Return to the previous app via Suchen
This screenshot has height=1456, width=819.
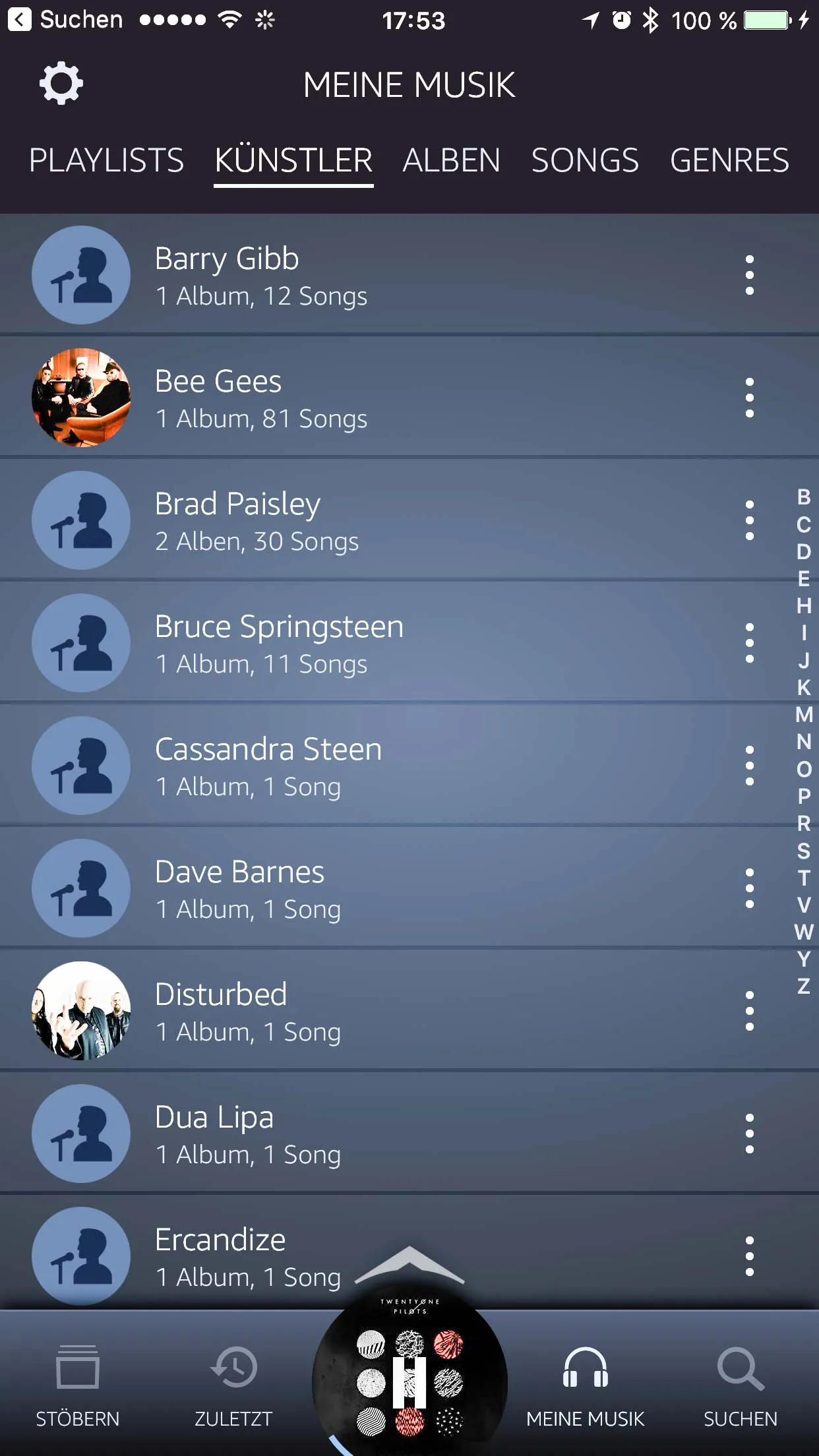tap(65, 20)
